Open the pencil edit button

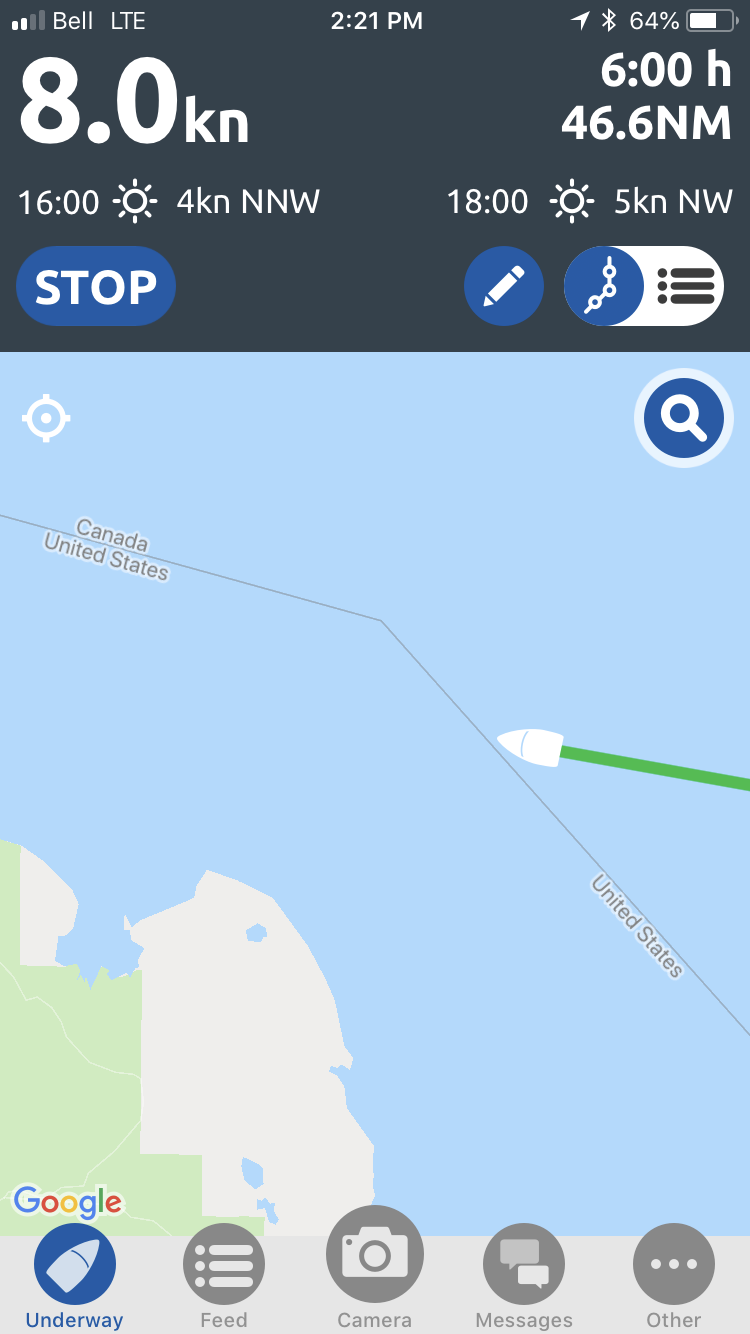(x=504, y=287)
